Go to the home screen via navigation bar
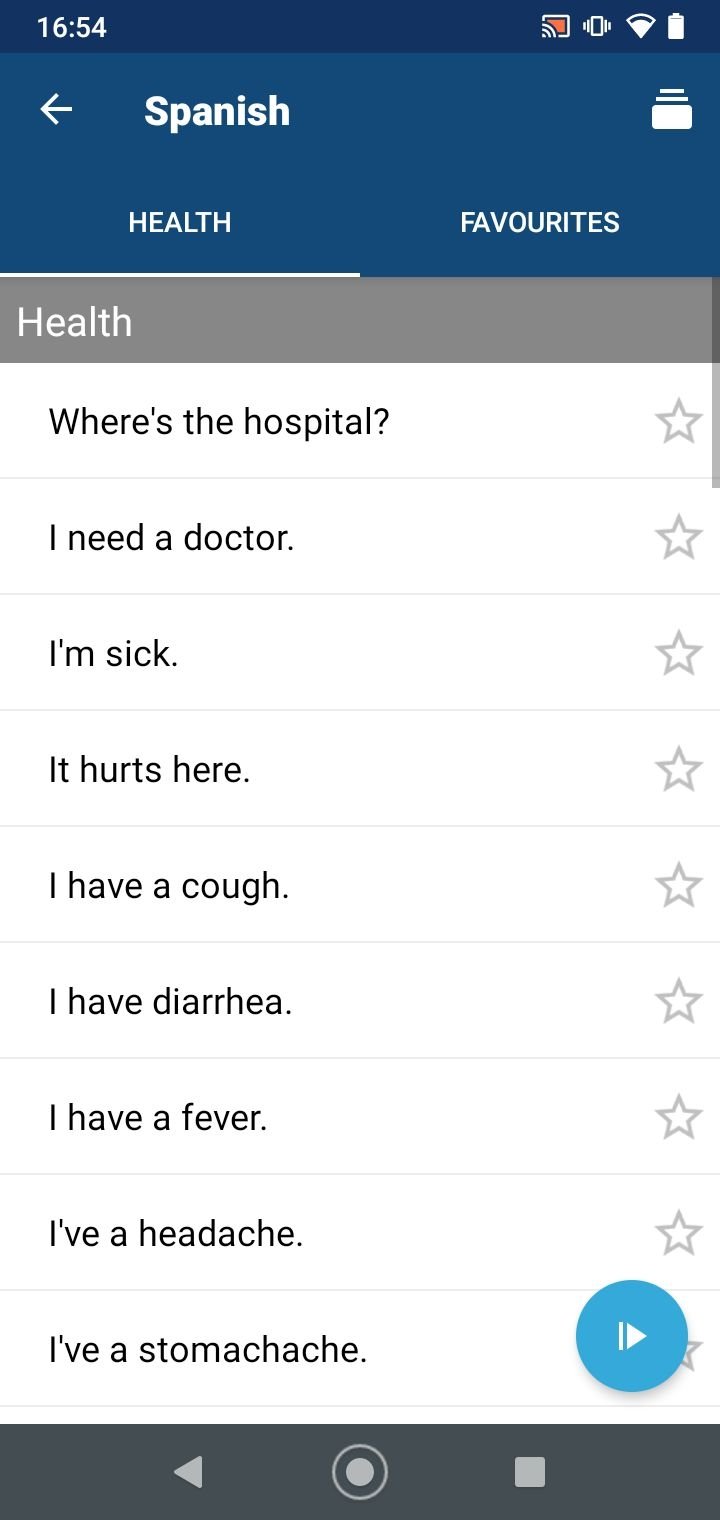The height and width of the screenshot is (1520, 720). (360, 1472)
